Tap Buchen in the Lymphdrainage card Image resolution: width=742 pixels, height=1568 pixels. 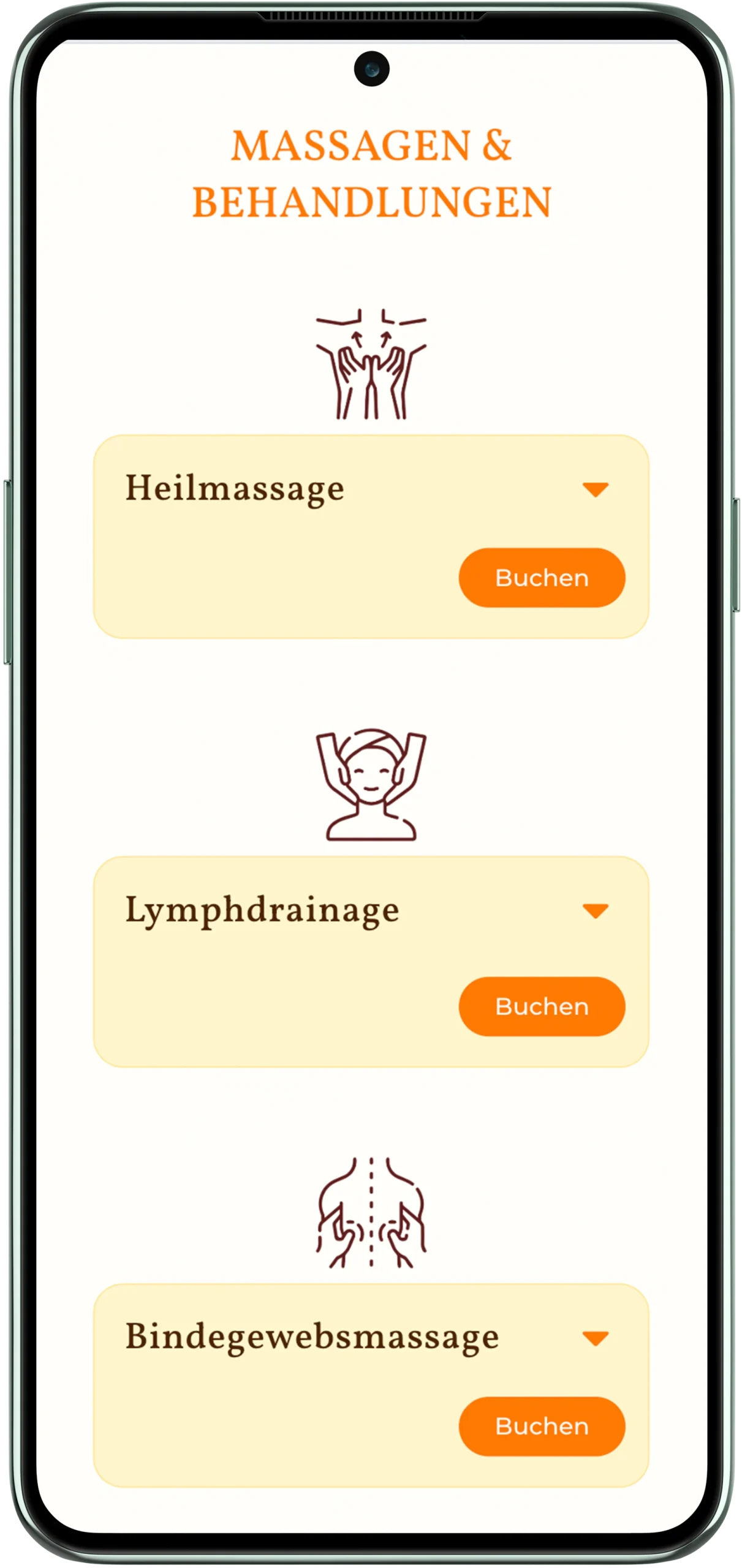click(x=542, y=1006)
